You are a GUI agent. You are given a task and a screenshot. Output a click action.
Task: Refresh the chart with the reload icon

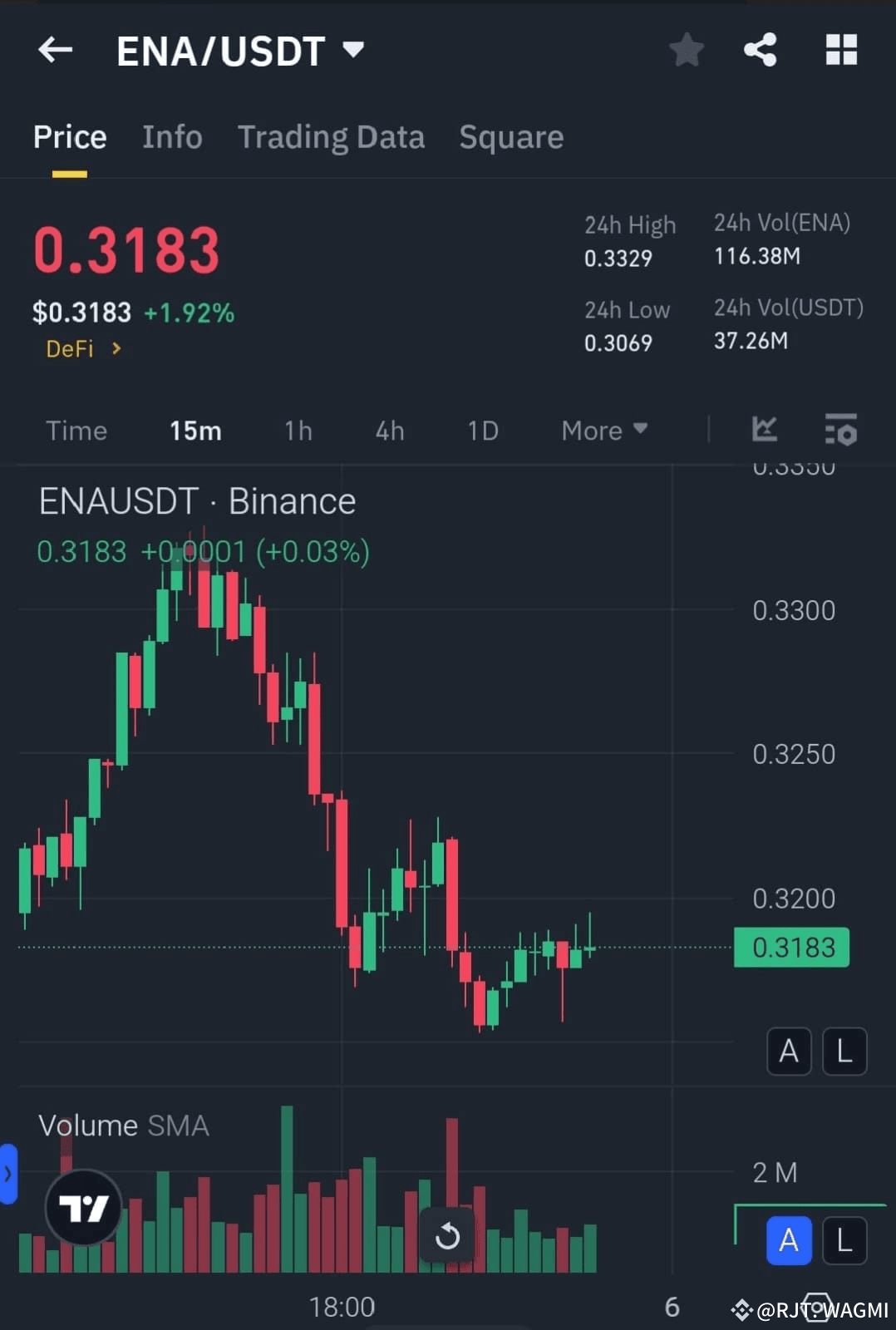point(447,1236)
